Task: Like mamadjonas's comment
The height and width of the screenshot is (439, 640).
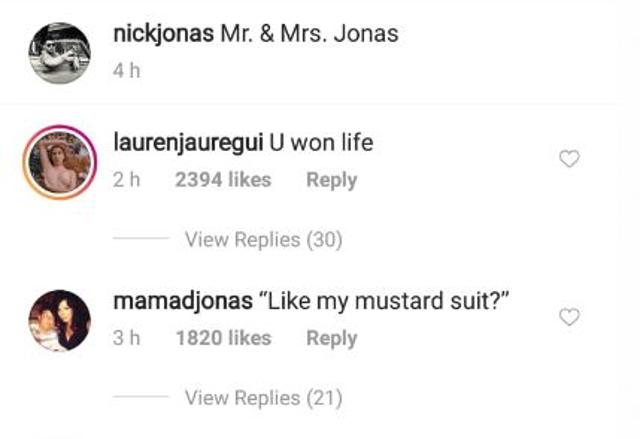Action: 569,317
